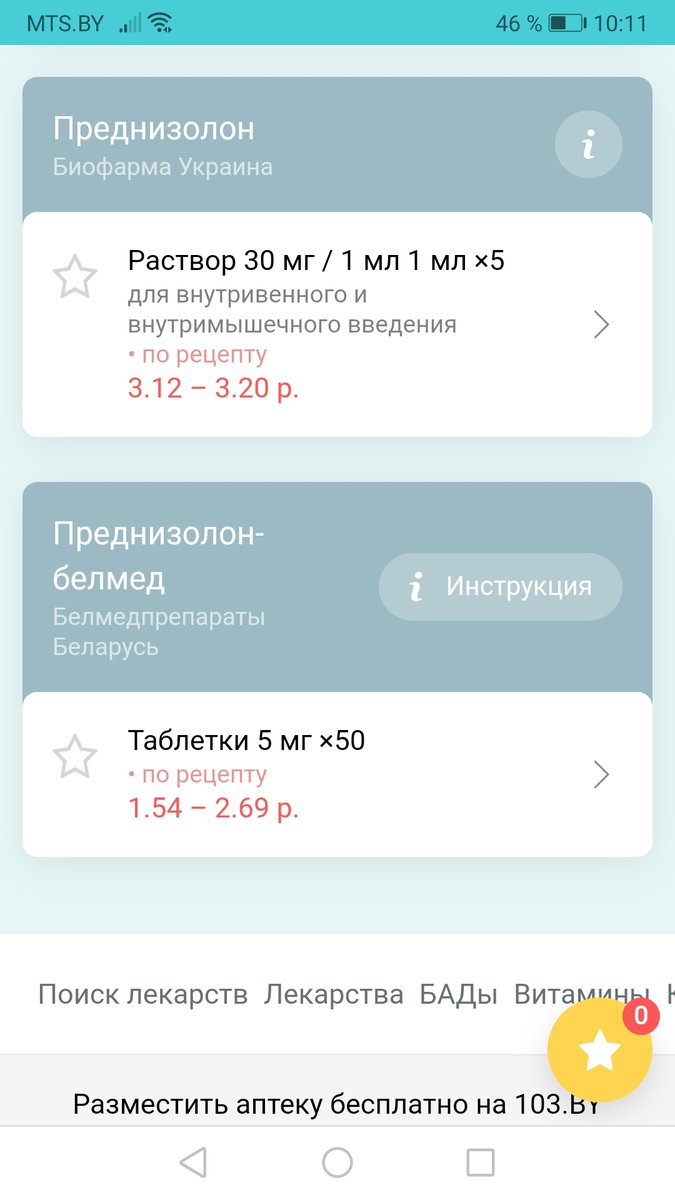Open the БАДы section
Viewport: 675px width, 1200px height.
(458, 994)
